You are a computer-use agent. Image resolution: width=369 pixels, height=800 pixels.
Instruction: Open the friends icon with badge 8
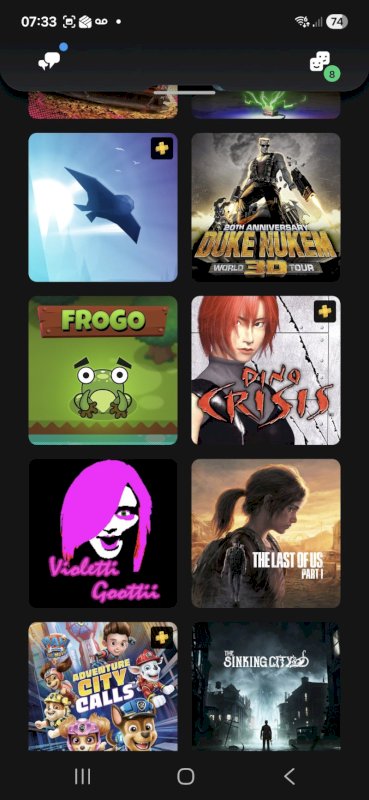pyautogui.click(x=320, y=62)
